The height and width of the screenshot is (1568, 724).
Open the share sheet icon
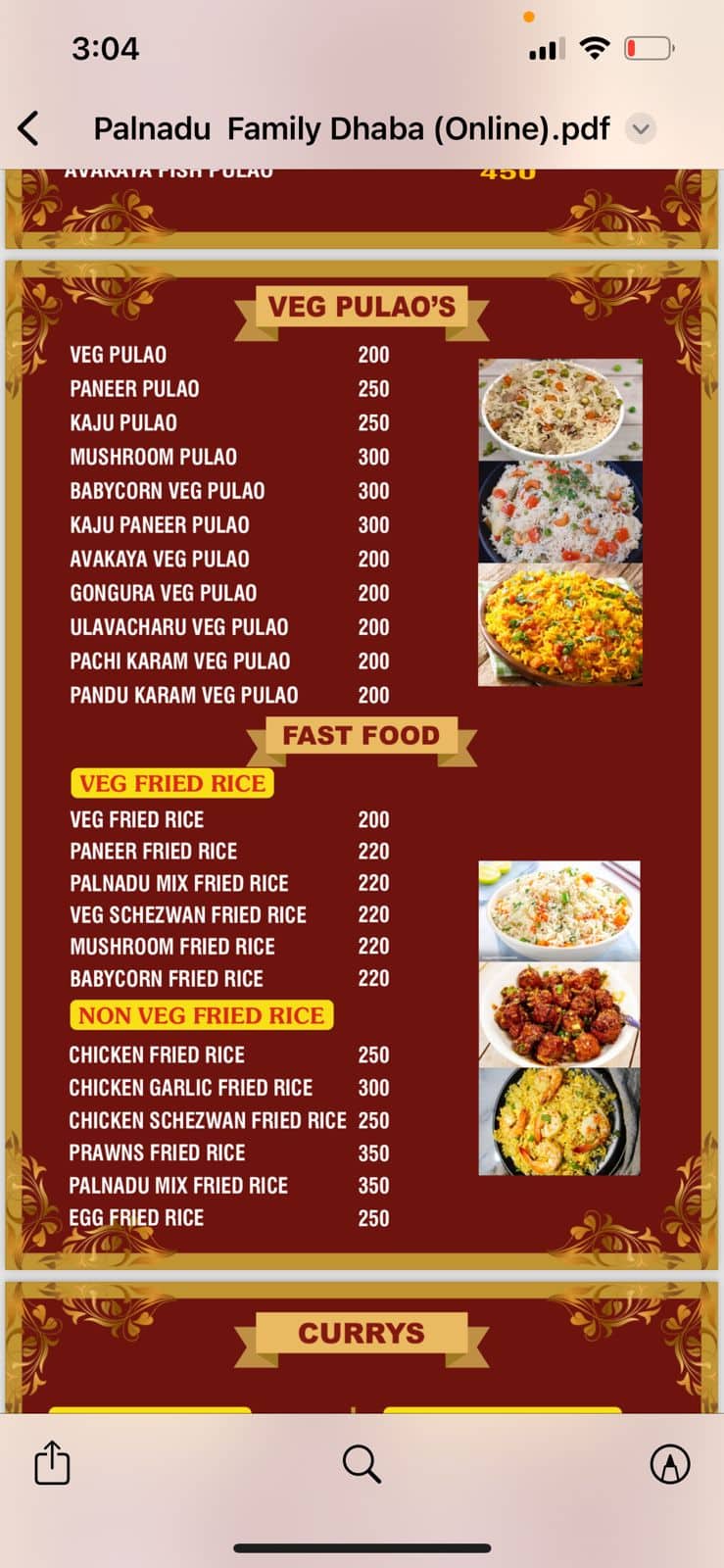(x=51, y=1461)
